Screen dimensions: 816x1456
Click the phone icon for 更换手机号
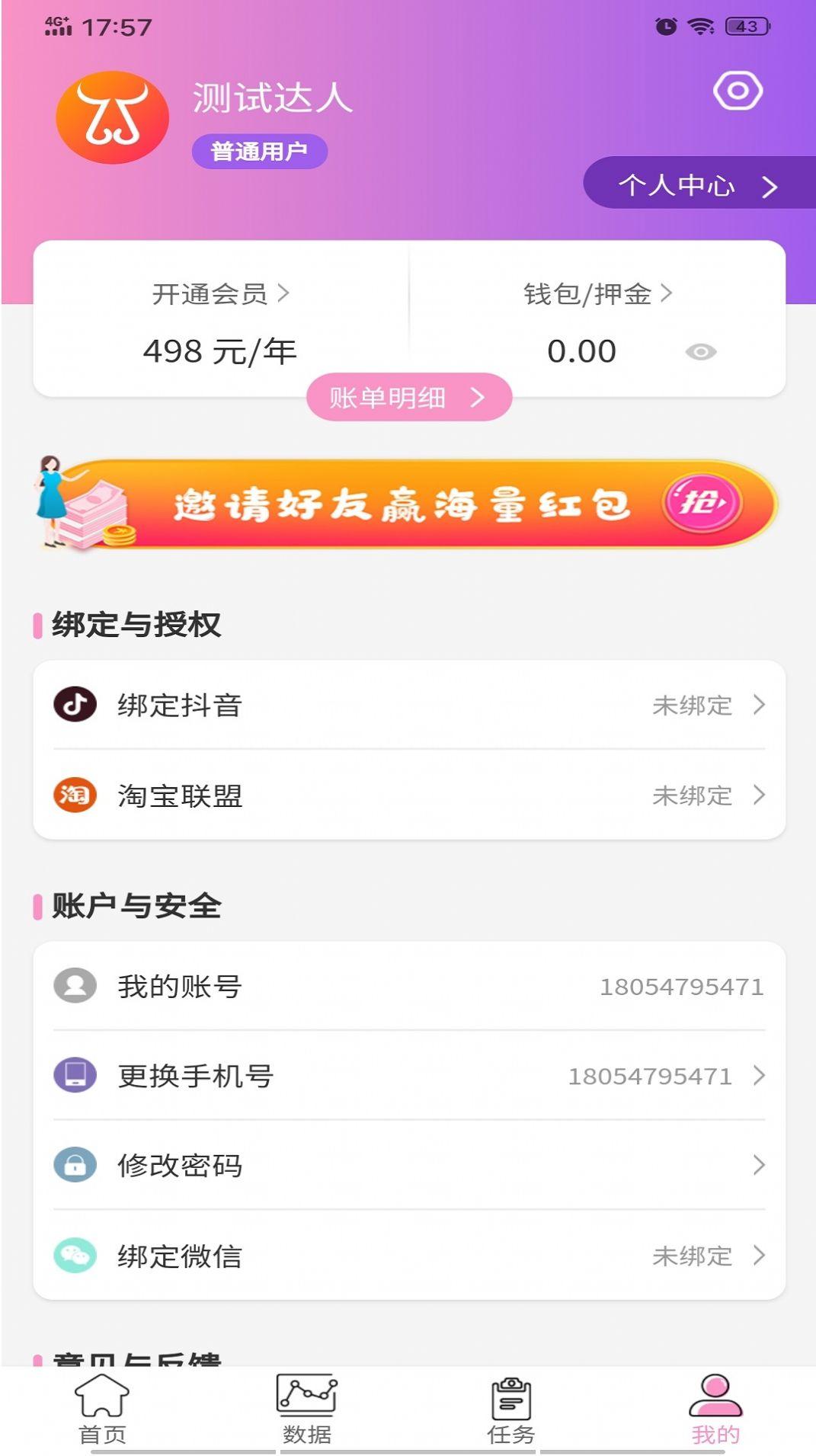pyautogui.click(x=75, y=1076)
